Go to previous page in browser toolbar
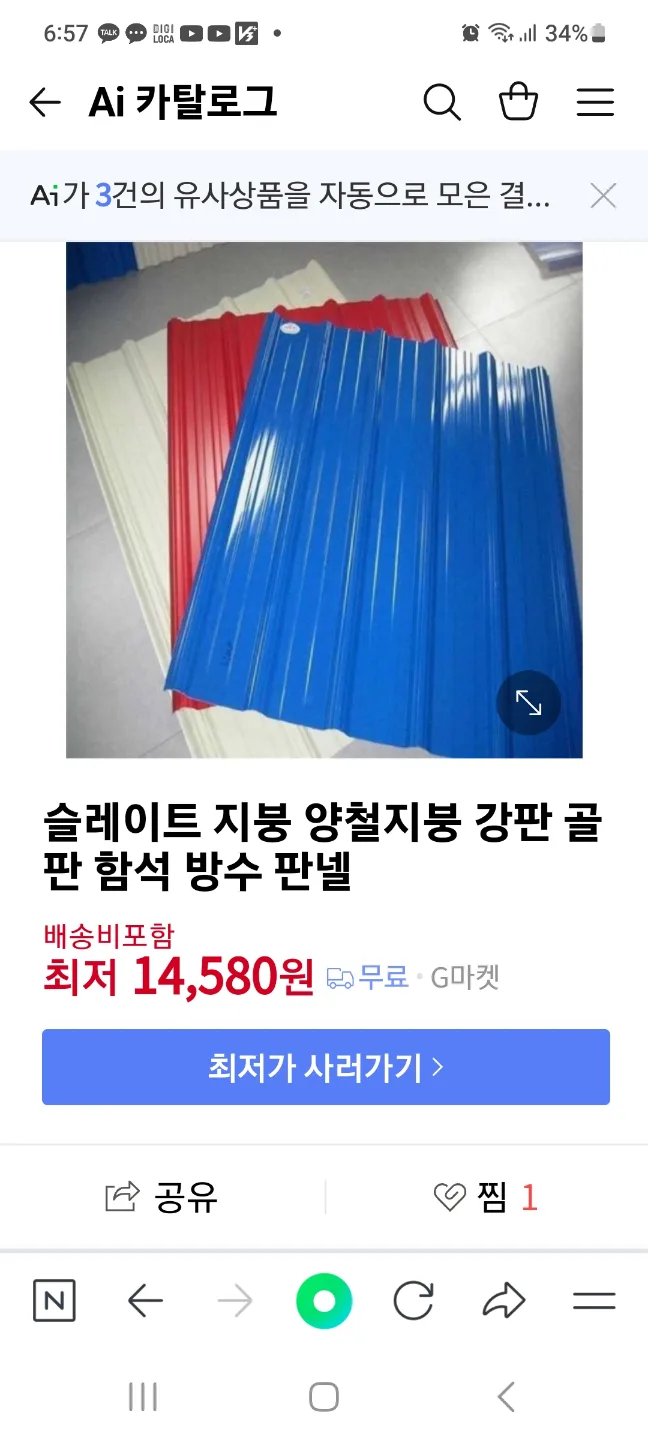The height and width of the screenshot is (1440, 648). click(x=145, y=1301)
